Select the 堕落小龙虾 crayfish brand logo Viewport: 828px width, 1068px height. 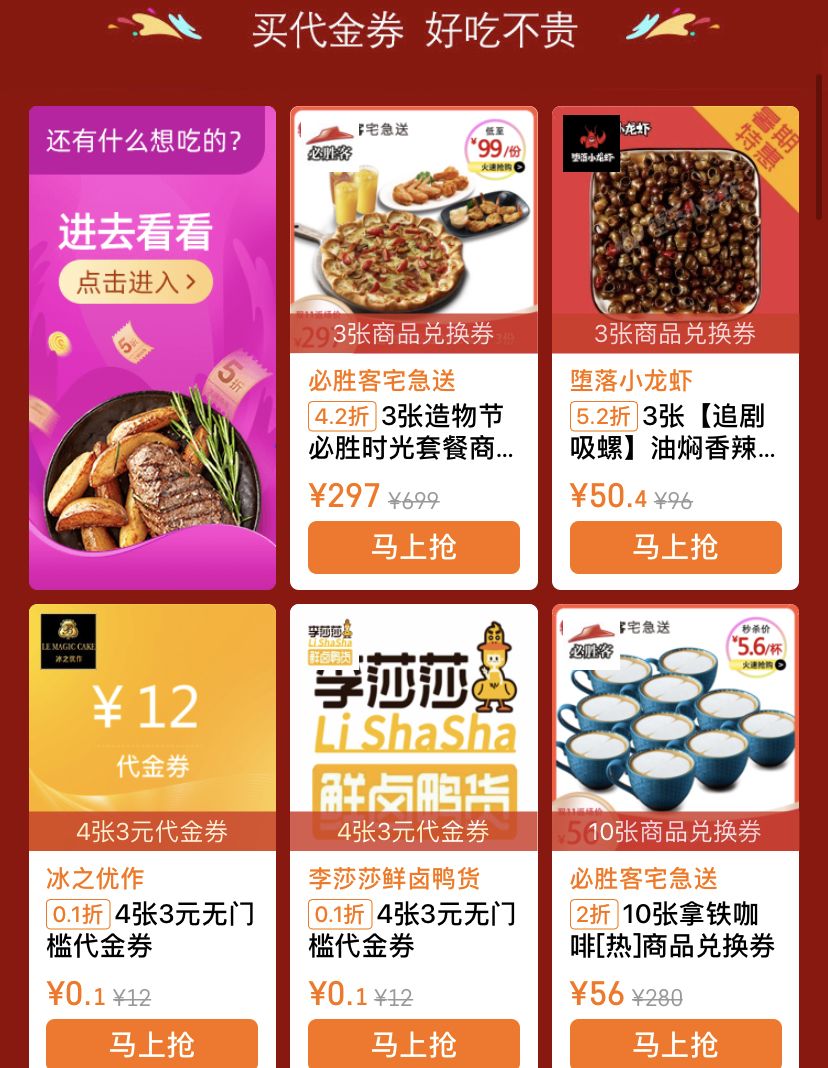coord(592,142)
